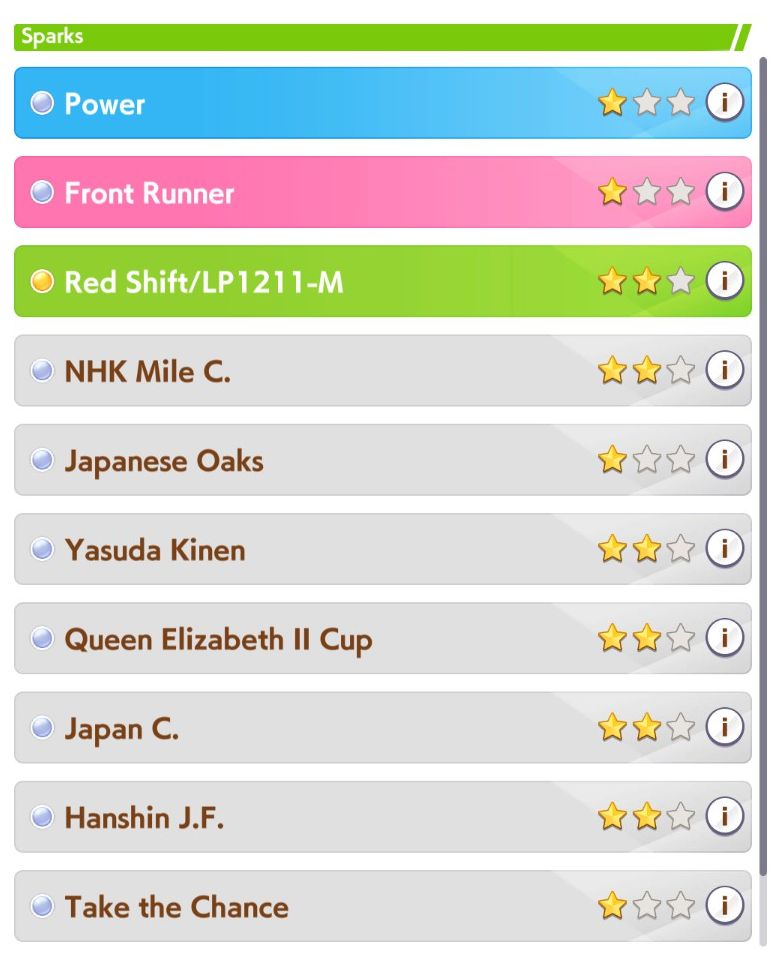779x958 pixels.
Task: Tap the info icon beside NHK Mile C.
Action: 725,370
